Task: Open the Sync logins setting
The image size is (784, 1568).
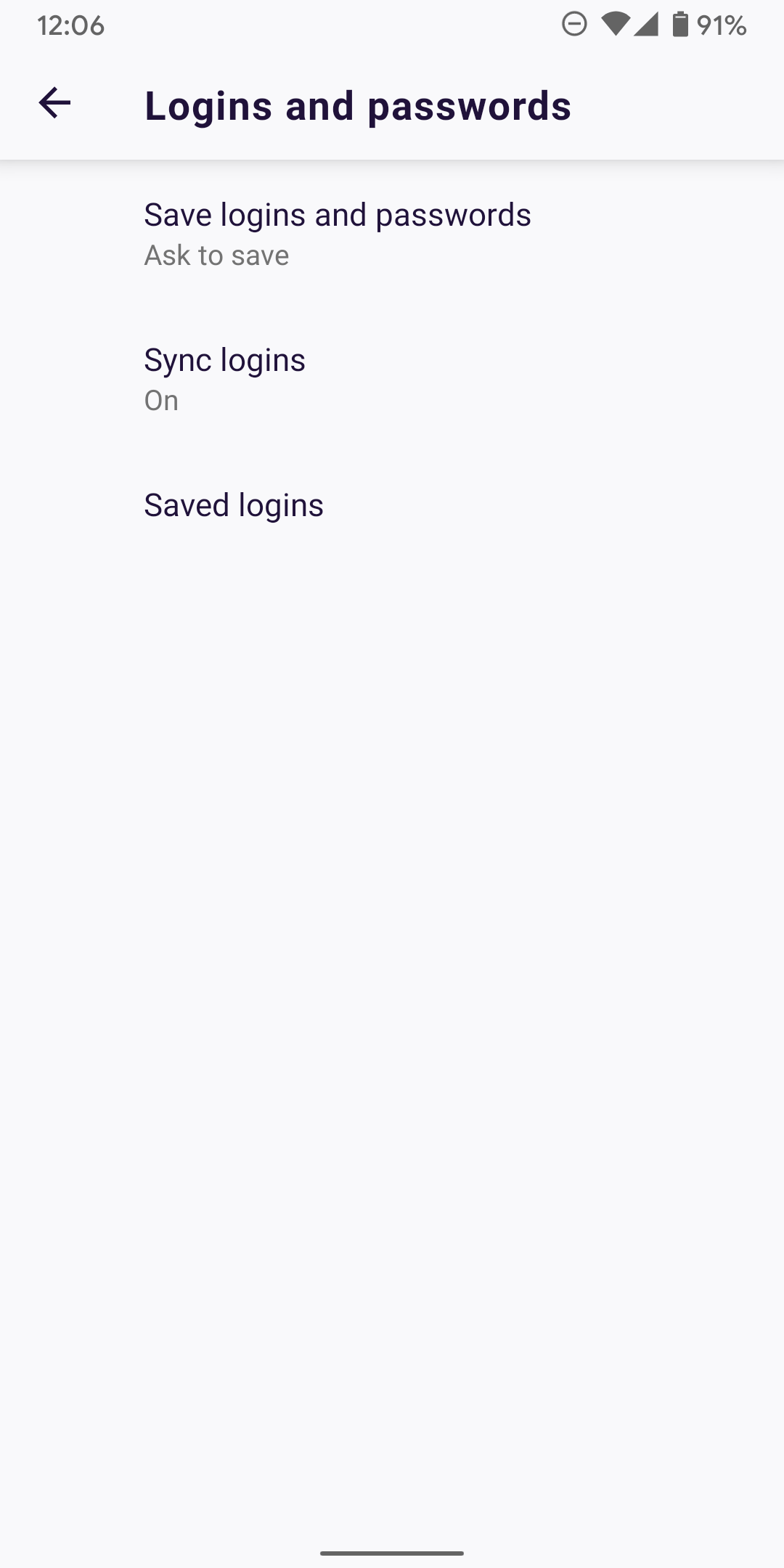Action: (x=392, y=379)
